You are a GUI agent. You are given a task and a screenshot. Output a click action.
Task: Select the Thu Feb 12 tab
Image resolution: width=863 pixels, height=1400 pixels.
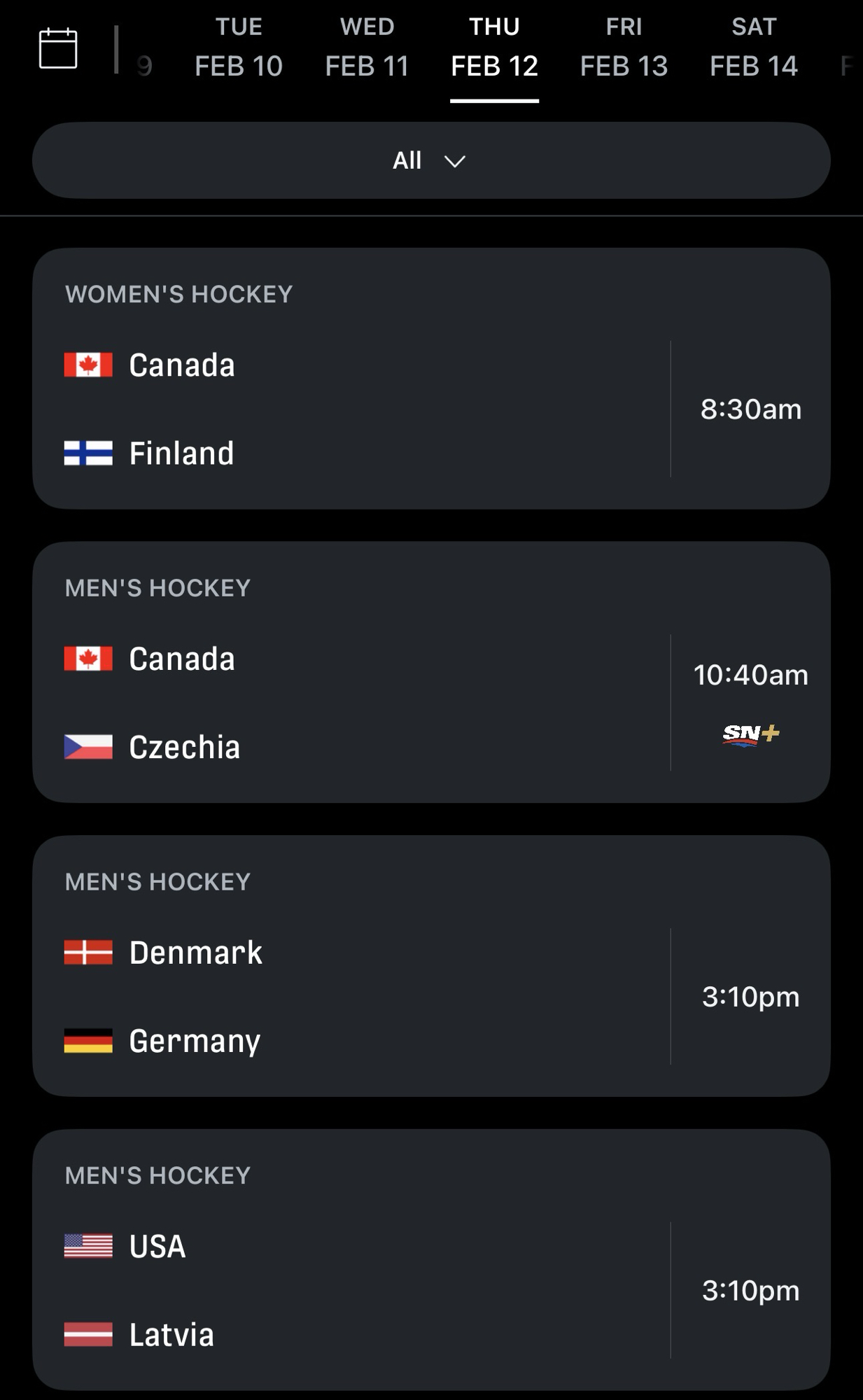494,48
